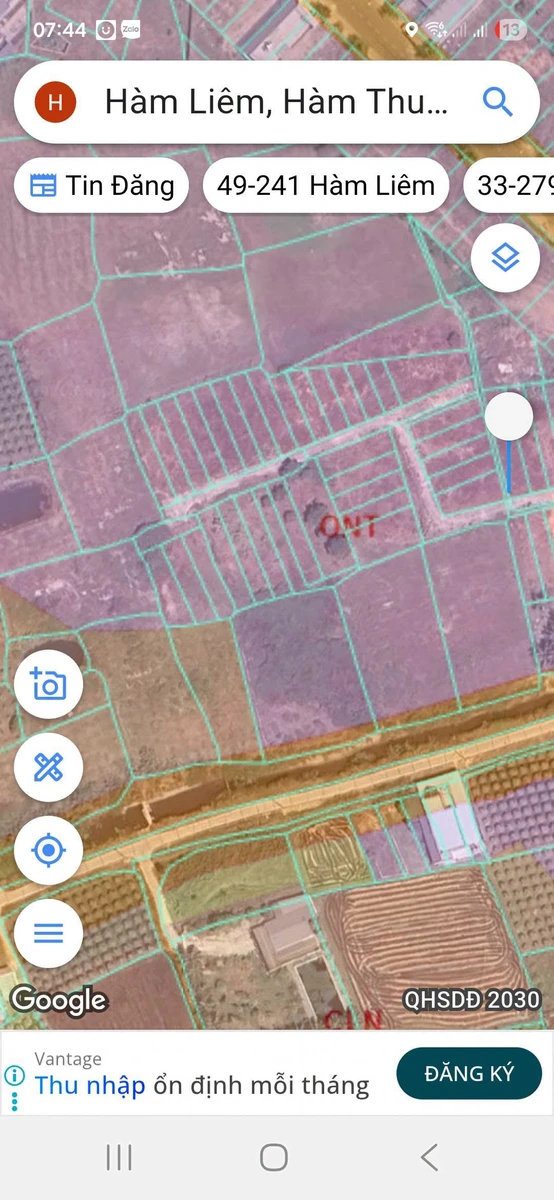This screenshot has width=554, height=1200.
Task: Tap the Hàm Liêm search field
Action: 277,101
